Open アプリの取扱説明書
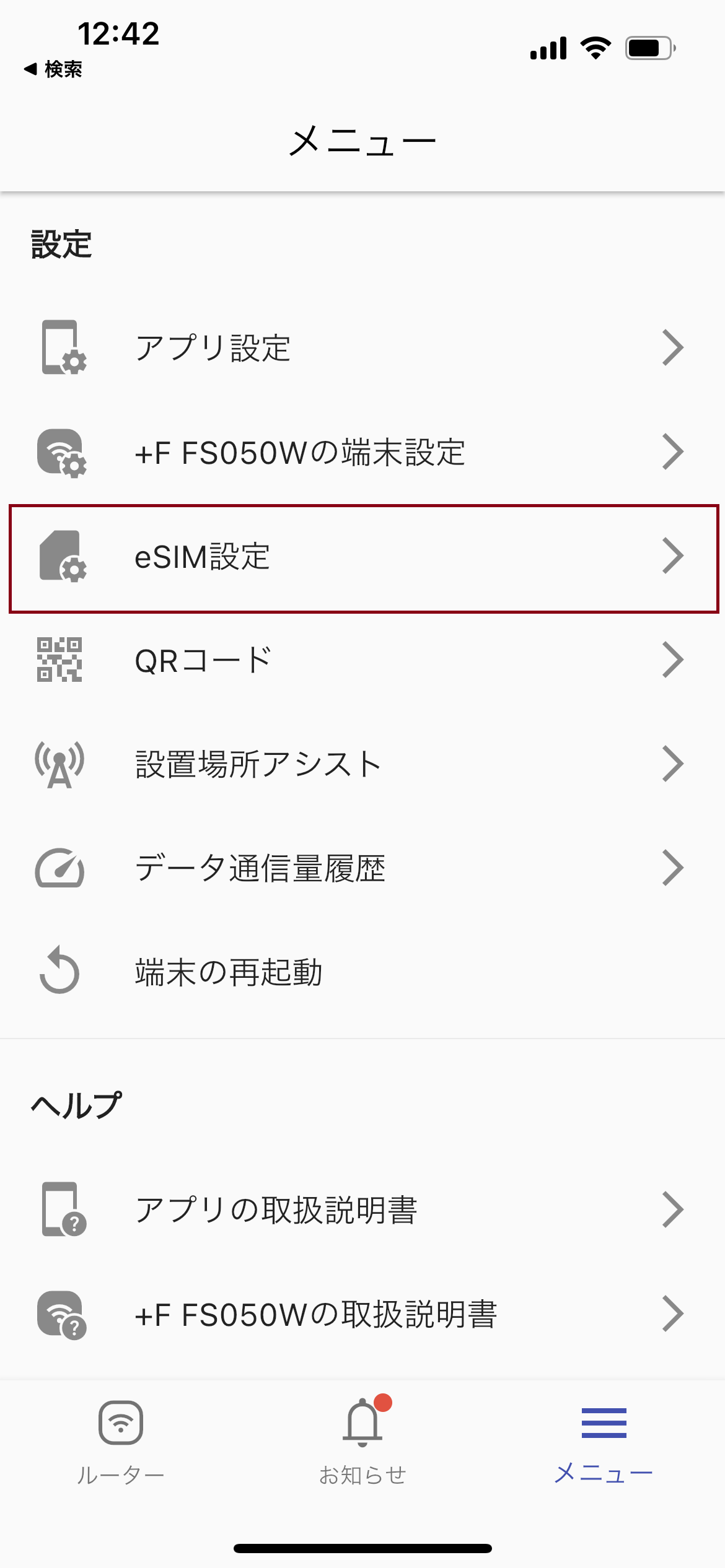725x1568 pixels. [362, 1209]
